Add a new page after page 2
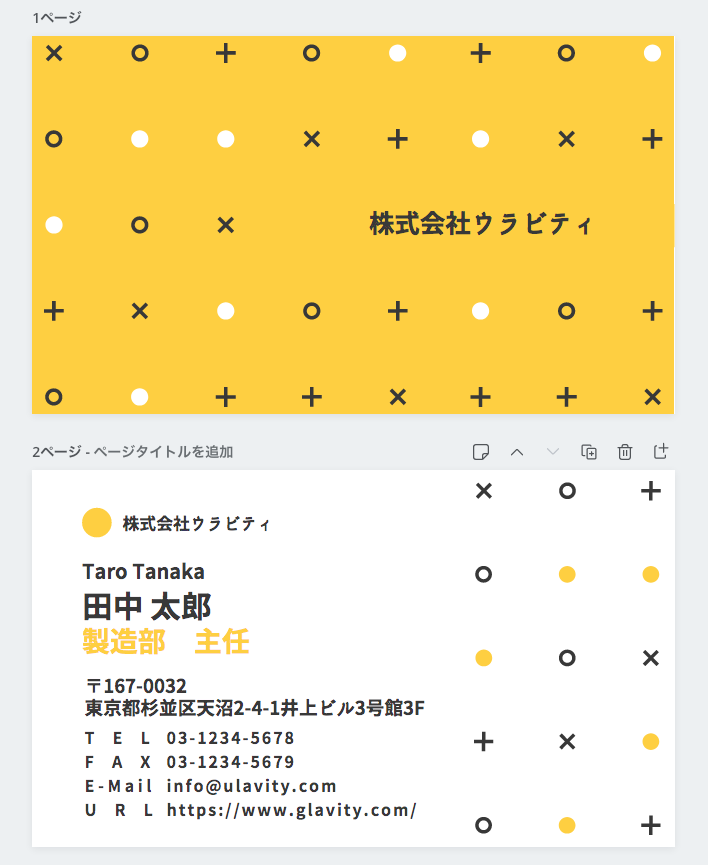Image resolution: width=708 pixels, height=865 pixels. pyautogui.click(x=660, y=452)
